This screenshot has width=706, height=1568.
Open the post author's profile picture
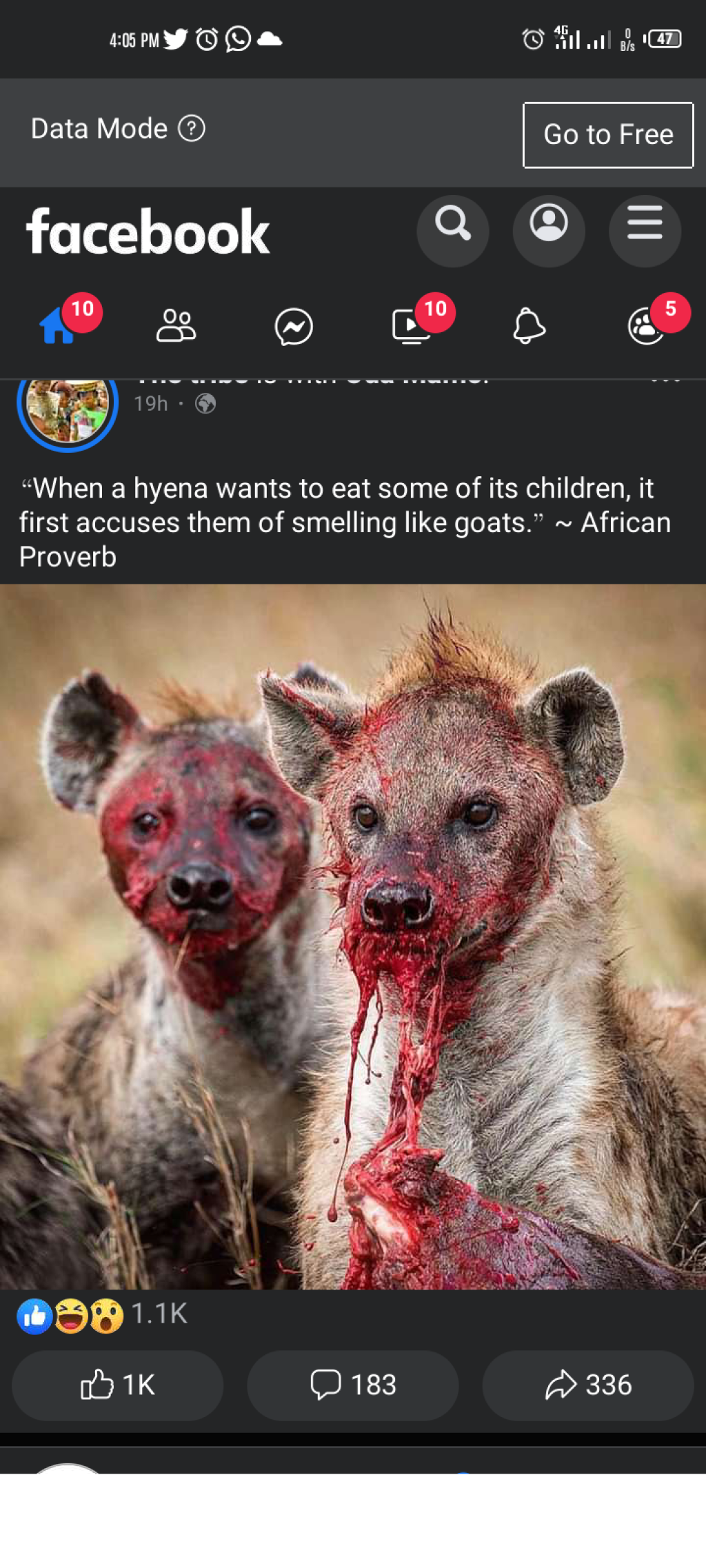pos(68,407)
